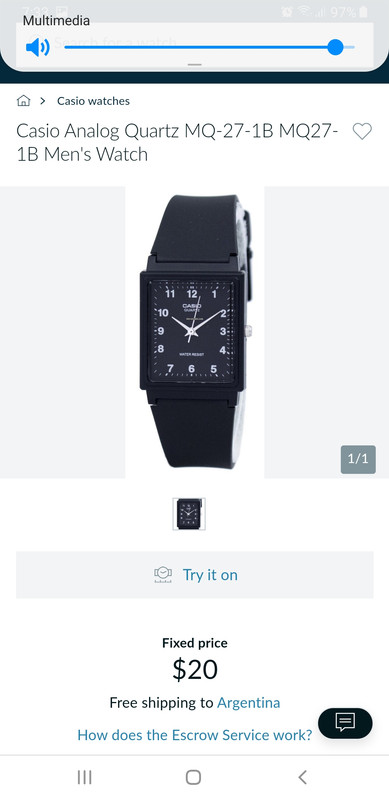The width and height of the screenshot is (389, 800).
Task: Open How does the Escrow Service work
Action: tap(194, 735)
